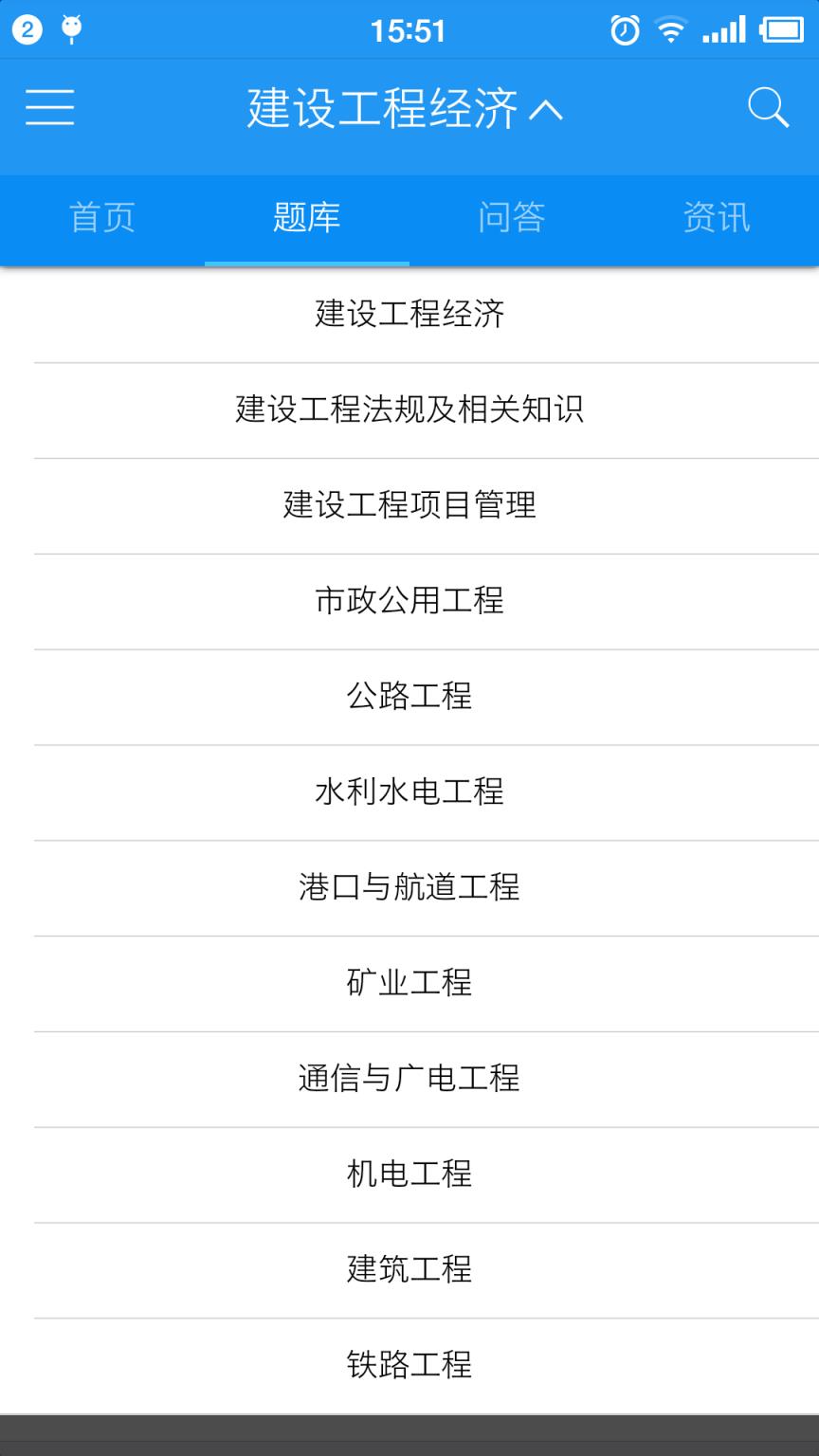Open the 资讯 tab

(716, 216)
